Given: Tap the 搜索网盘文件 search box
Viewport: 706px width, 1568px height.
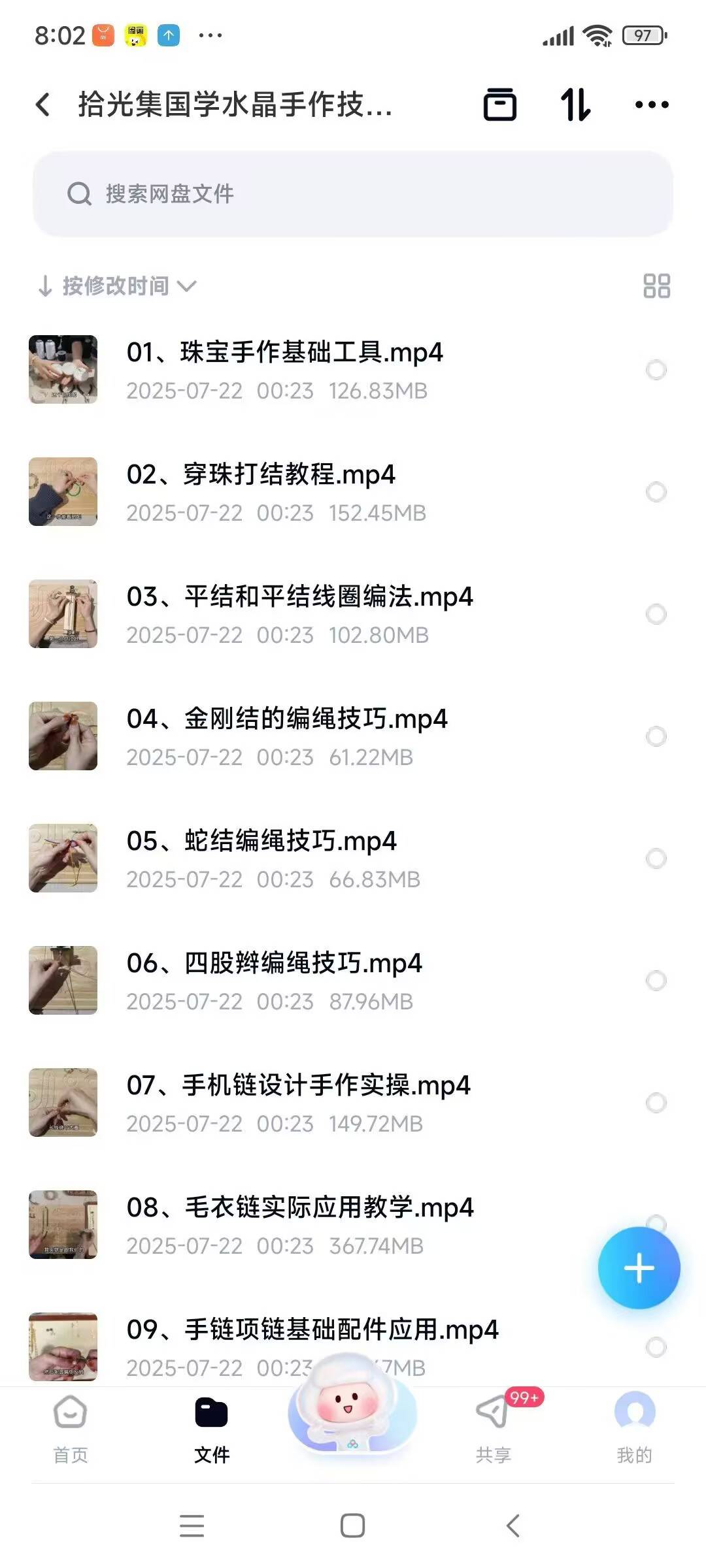Looking at the screenshot, I should pos(353,194).
